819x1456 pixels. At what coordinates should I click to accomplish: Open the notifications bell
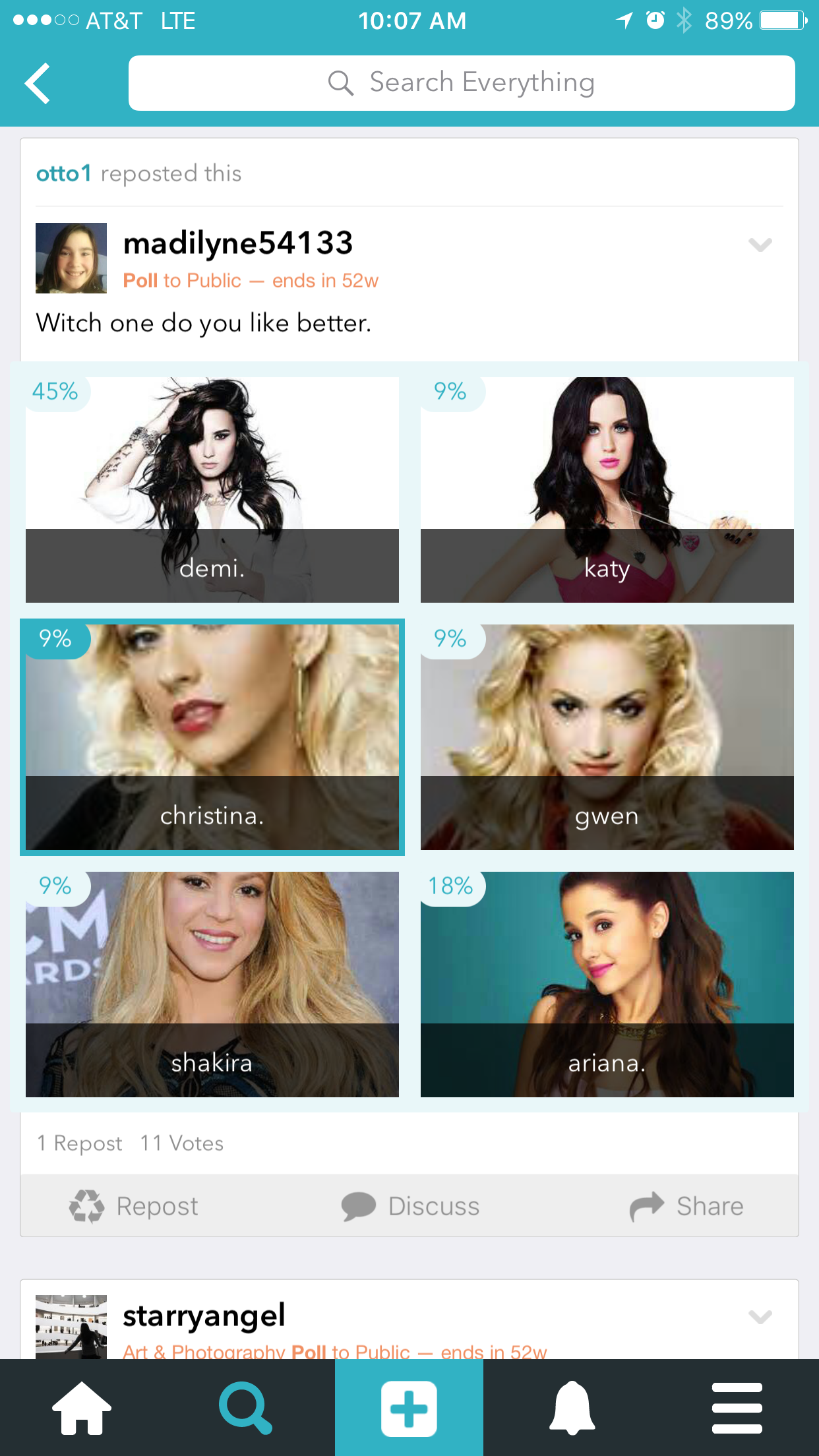(x=572, y=1408)
